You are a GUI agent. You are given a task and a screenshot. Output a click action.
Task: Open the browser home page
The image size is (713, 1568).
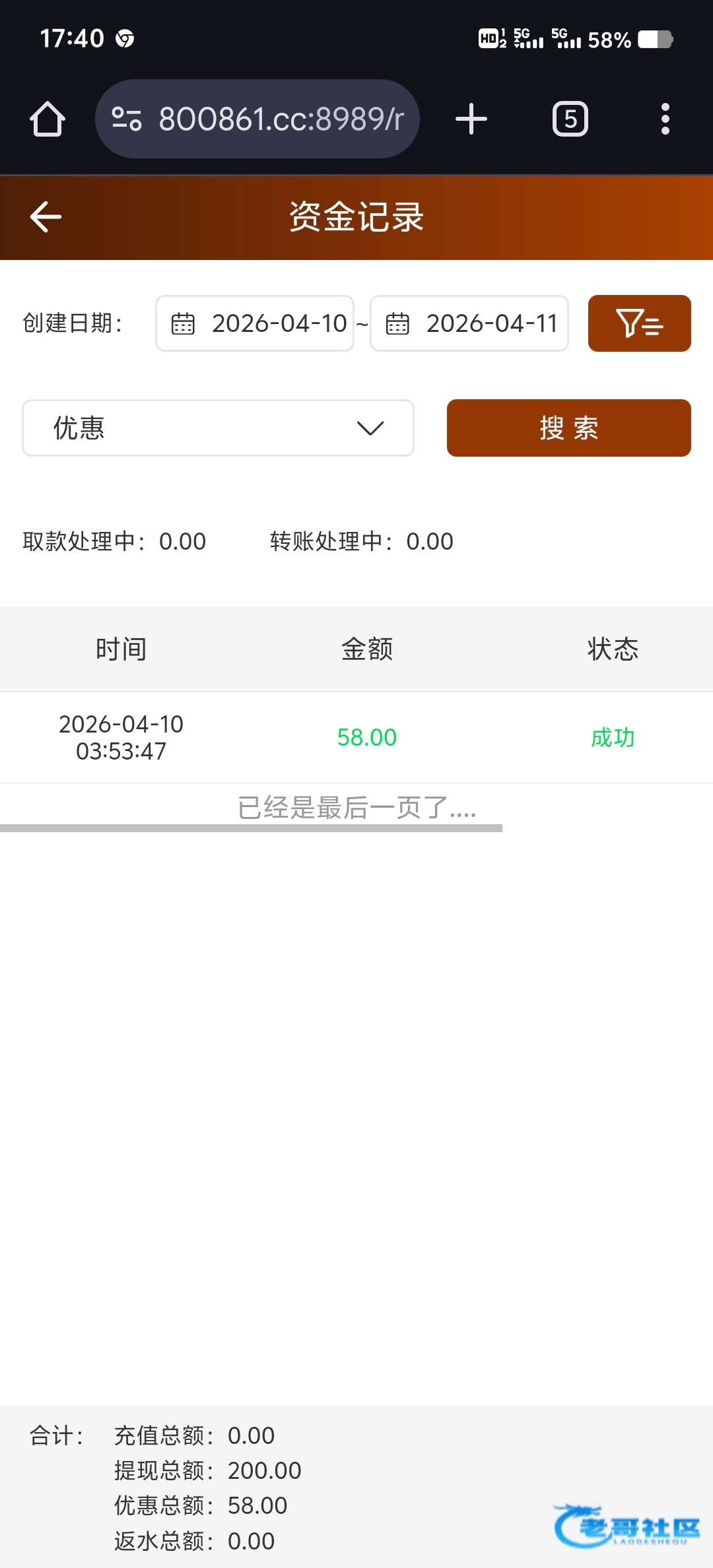click(48, 119)
